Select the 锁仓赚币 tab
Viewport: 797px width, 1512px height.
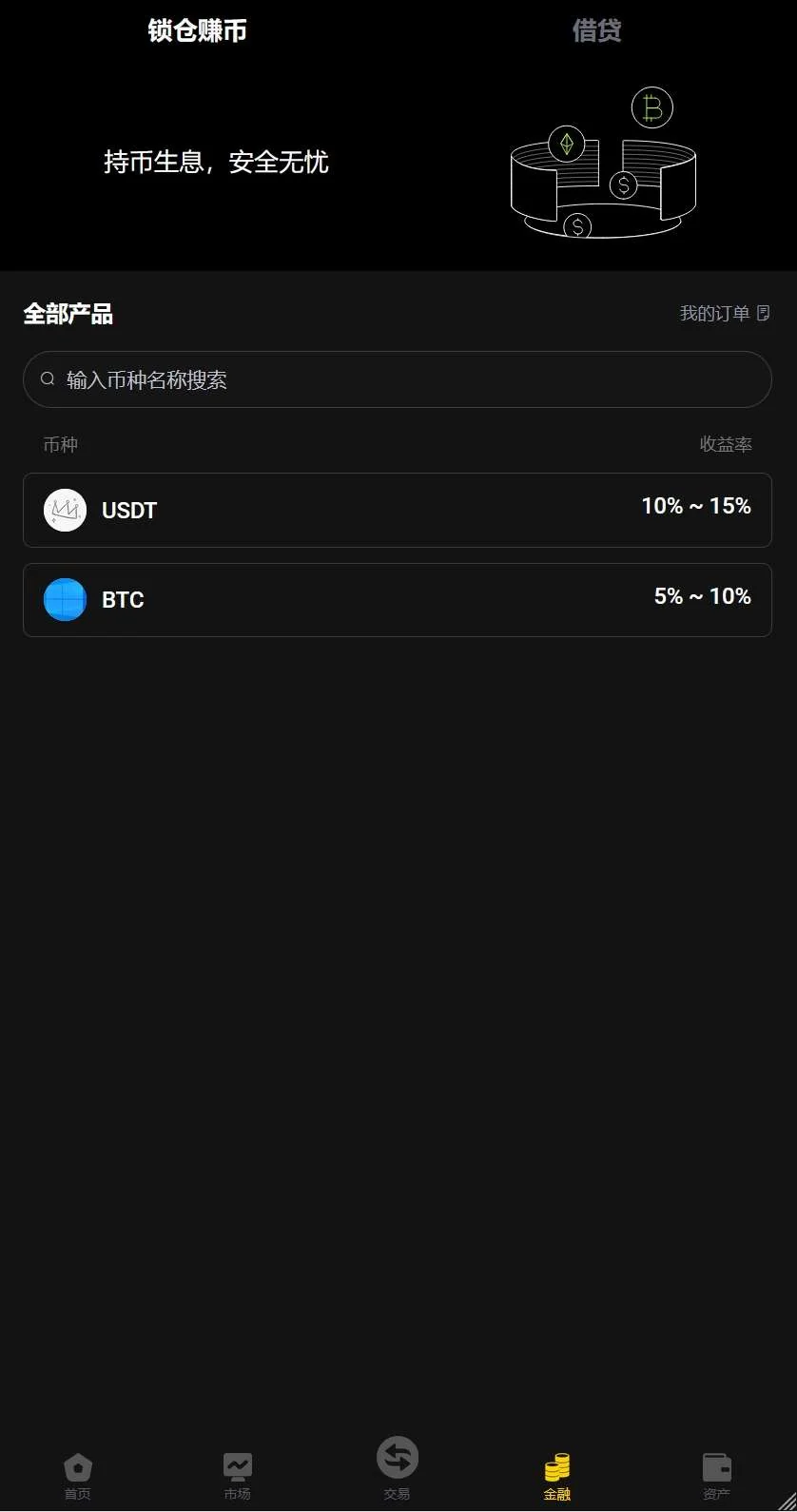click(x=198, y=30)
